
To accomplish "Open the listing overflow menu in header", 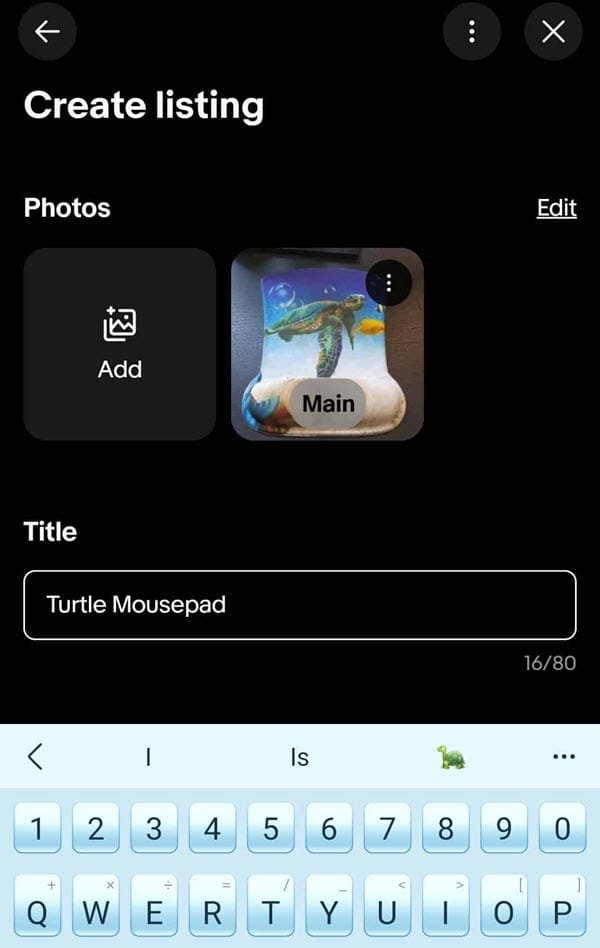I will (472, 32).
